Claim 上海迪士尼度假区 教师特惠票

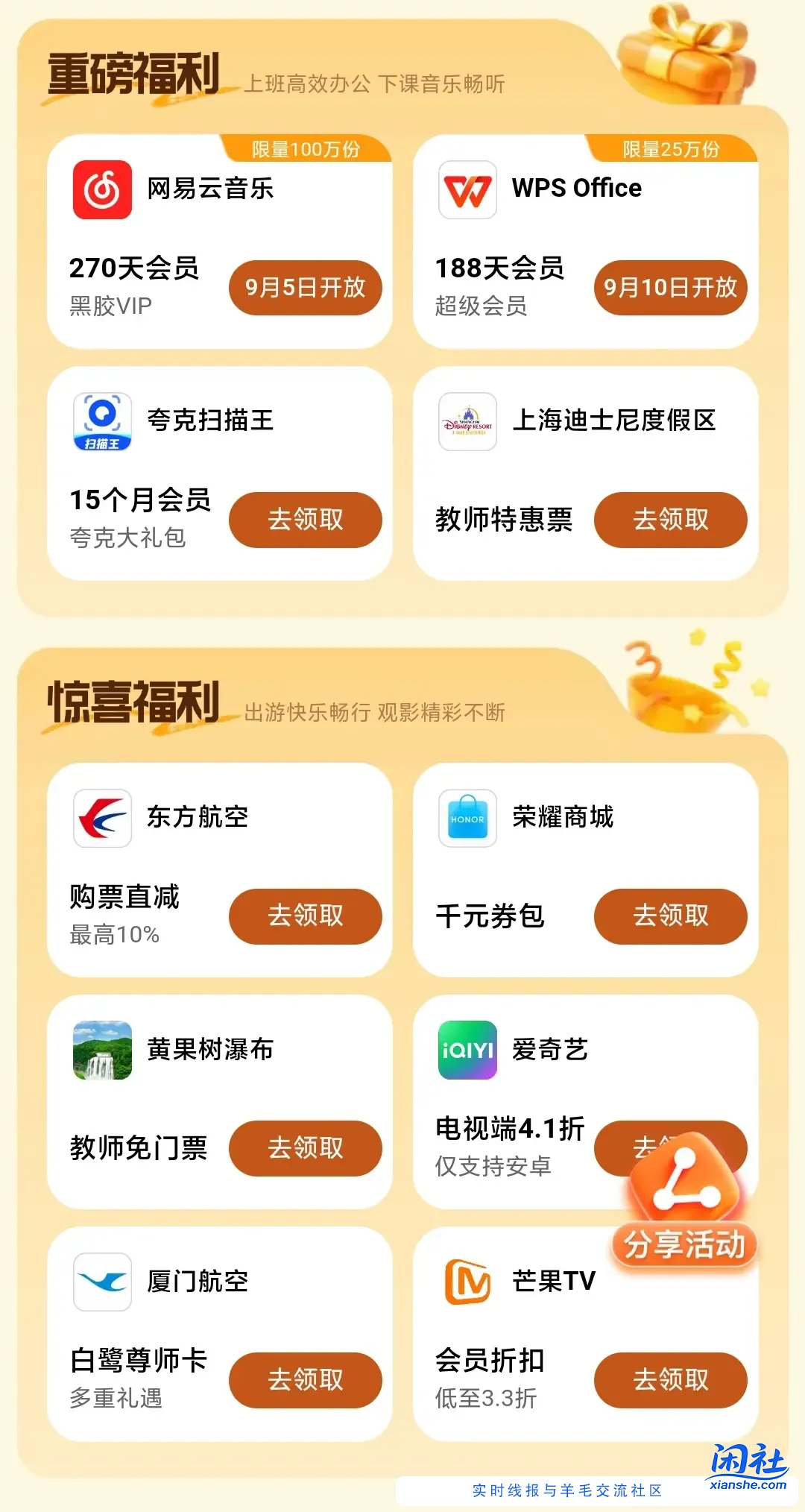tap(670, 520)
